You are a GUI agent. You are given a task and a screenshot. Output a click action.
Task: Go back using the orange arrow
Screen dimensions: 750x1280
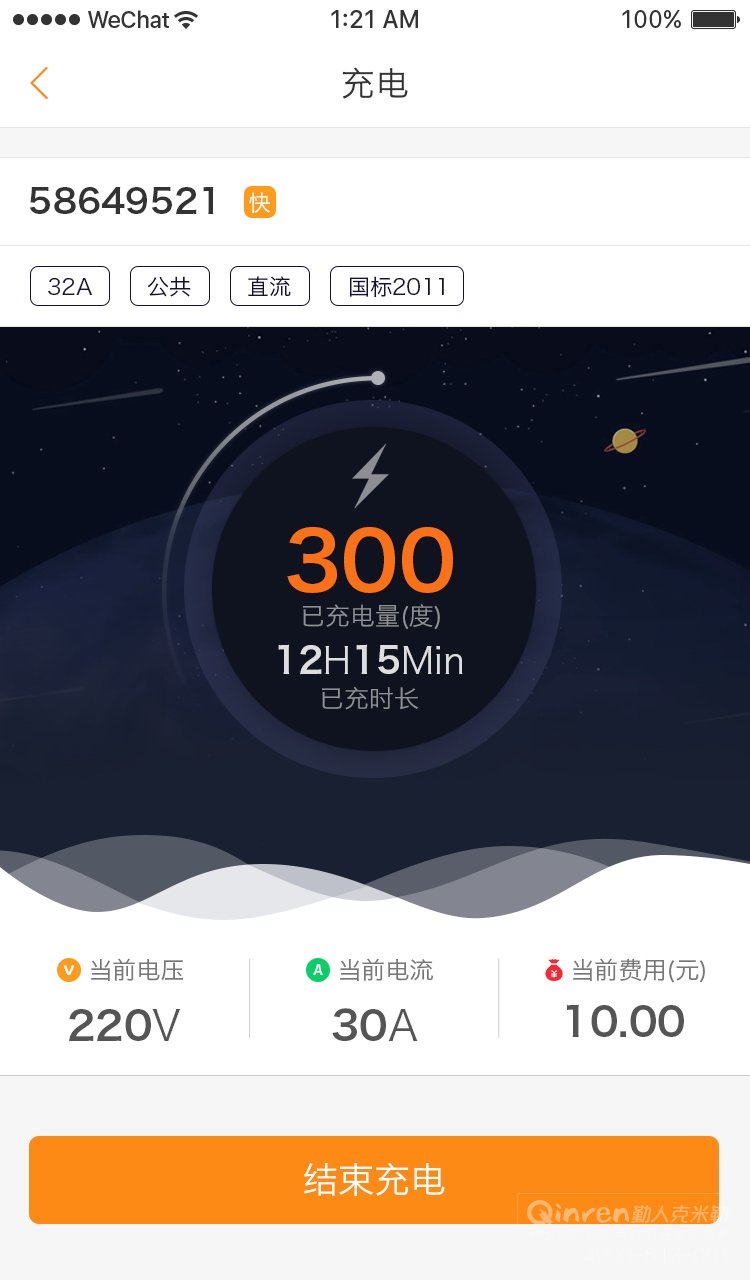pyautogui.click(x=39, y=84)
